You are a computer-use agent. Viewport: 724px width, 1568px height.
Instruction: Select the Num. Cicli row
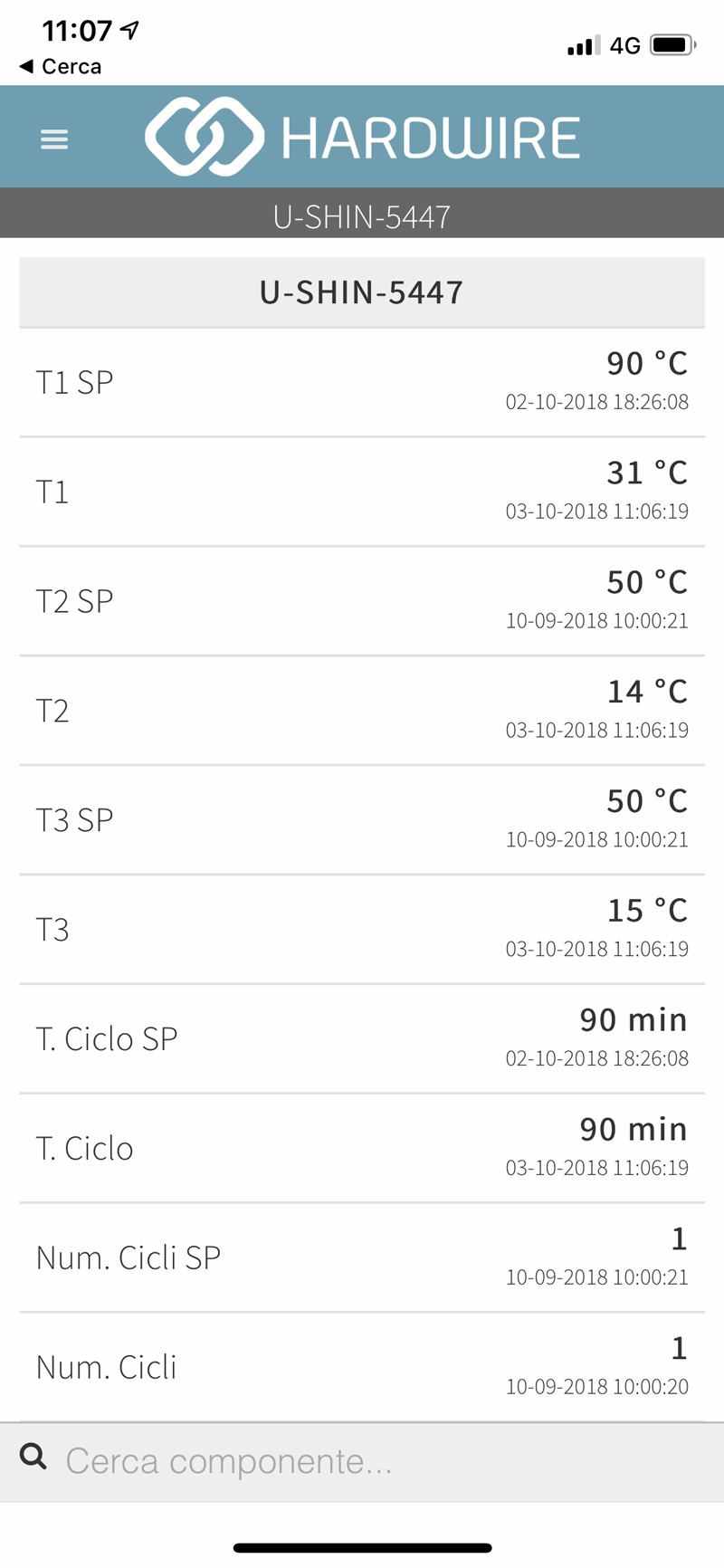pyautogui.click(x=362, y=1366)
